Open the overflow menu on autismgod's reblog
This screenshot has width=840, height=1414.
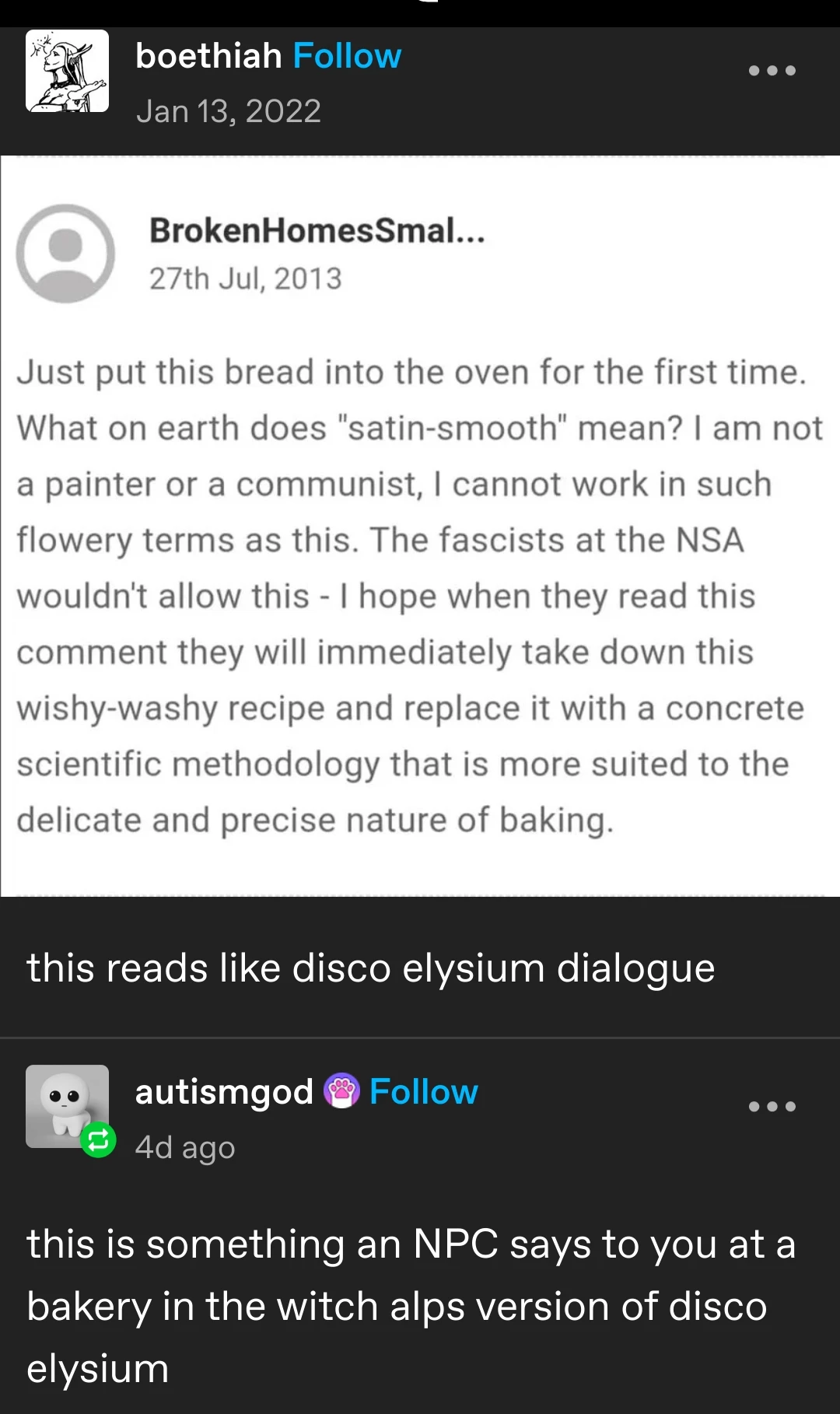tap(772, 1106)
